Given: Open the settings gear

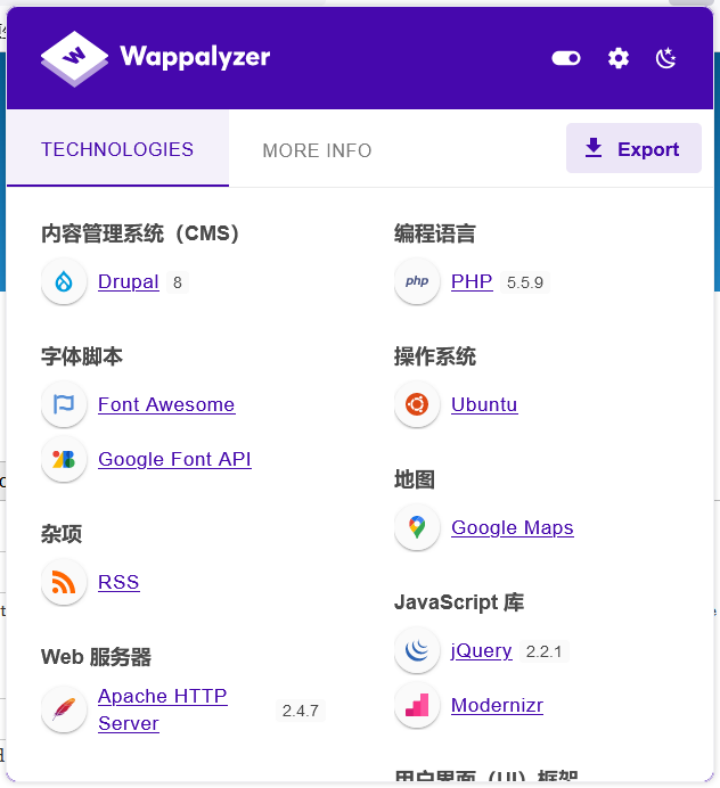Looking at the screenshot, I should (x=618, y=58).
